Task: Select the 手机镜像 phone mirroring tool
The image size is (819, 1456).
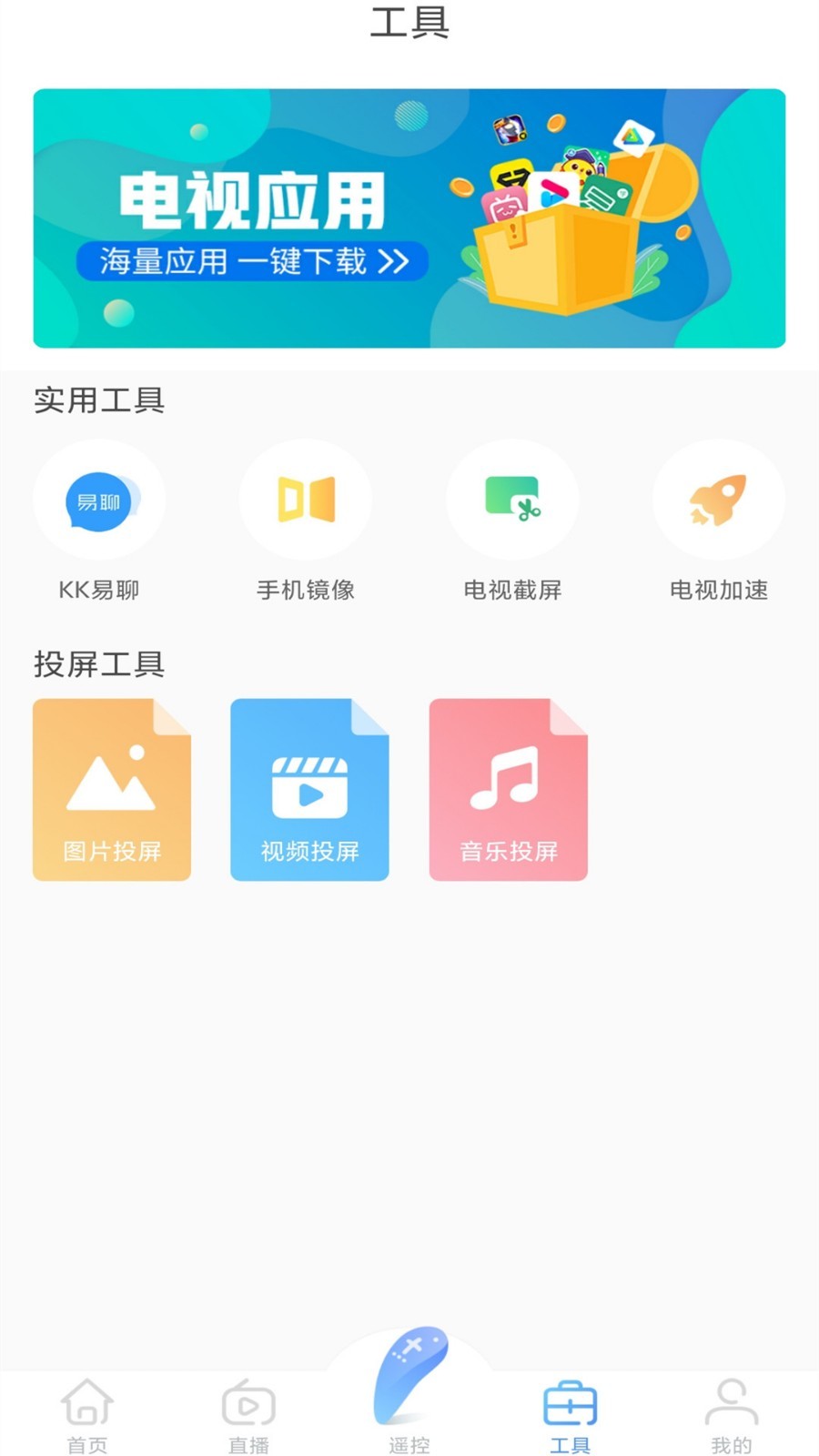Action: tap(306, 500)
